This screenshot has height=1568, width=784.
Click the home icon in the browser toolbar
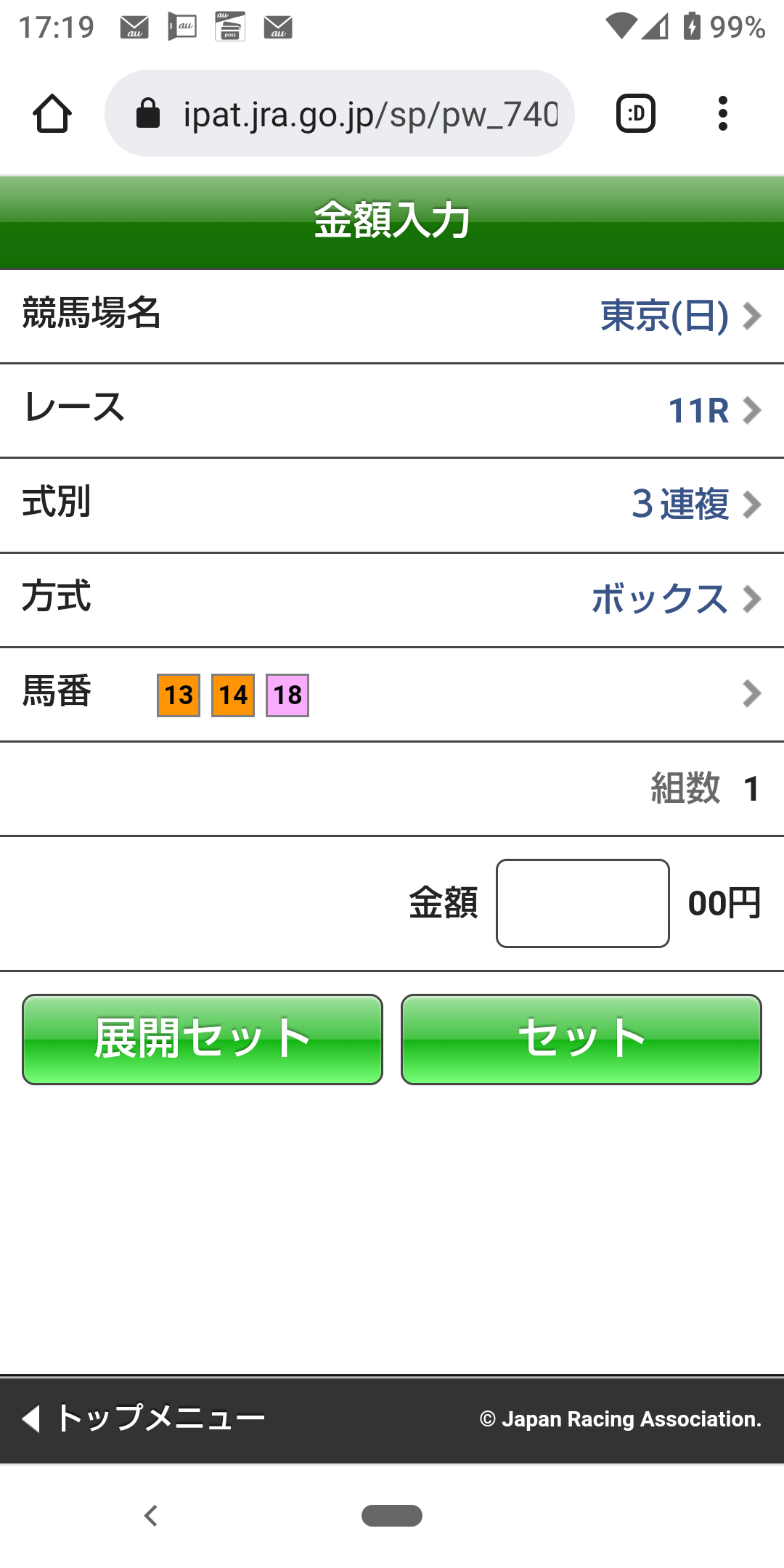pos(52,113)
